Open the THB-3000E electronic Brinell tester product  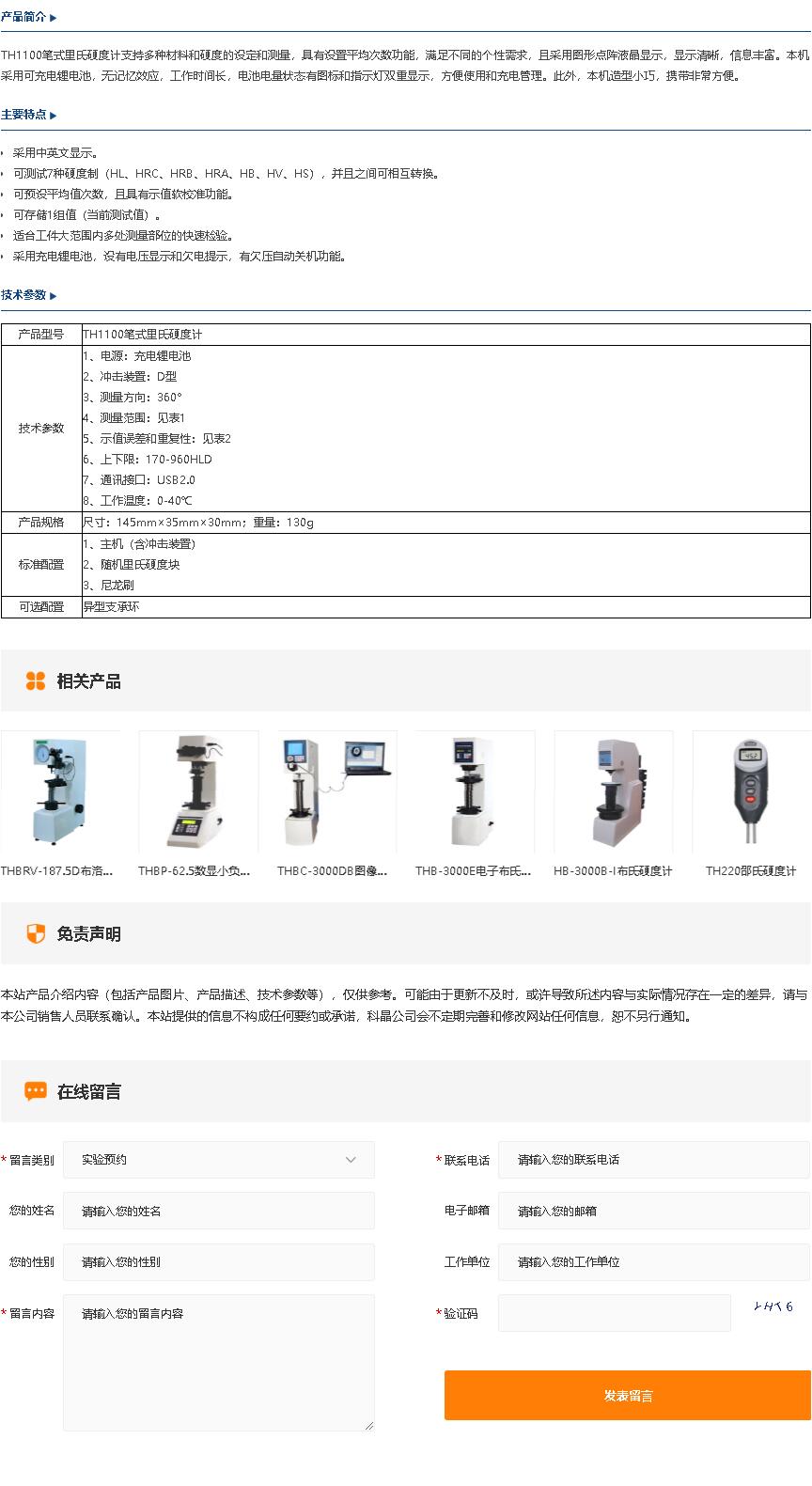(475, 792)
